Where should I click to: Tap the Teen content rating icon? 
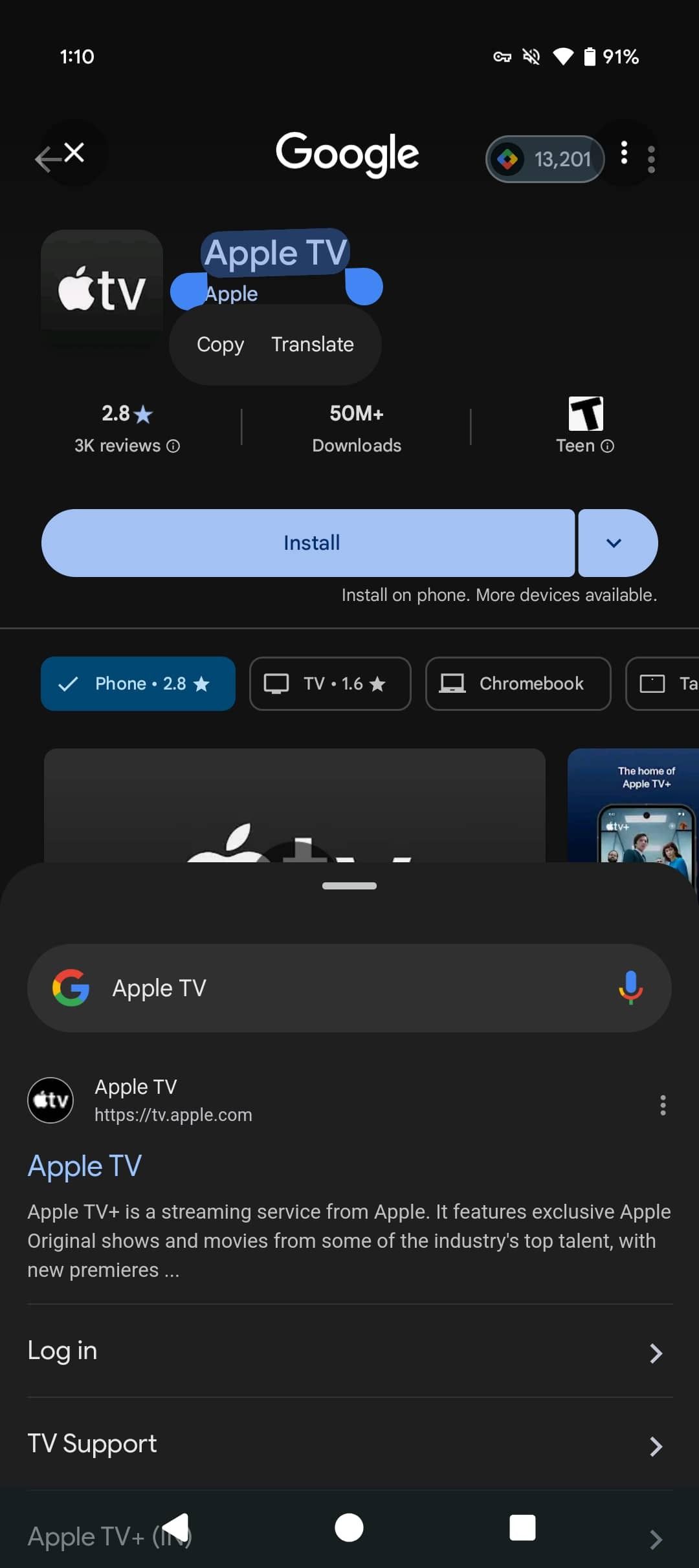point(584,414)
